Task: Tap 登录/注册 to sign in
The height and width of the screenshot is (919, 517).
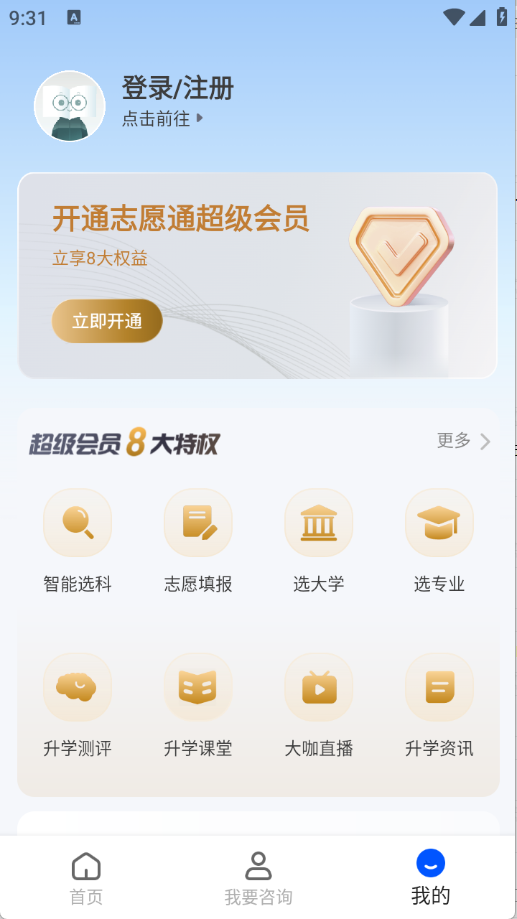Action: point(178,89)
